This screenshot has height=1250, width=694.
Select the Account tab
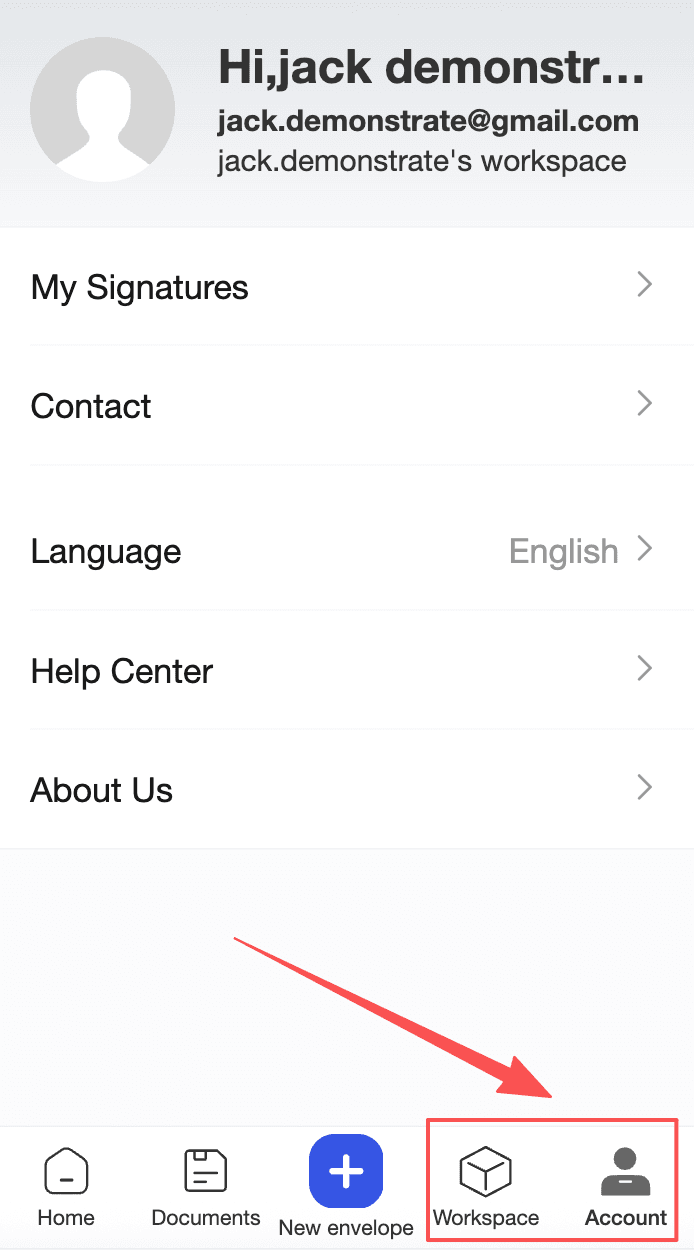[625, 1187]
